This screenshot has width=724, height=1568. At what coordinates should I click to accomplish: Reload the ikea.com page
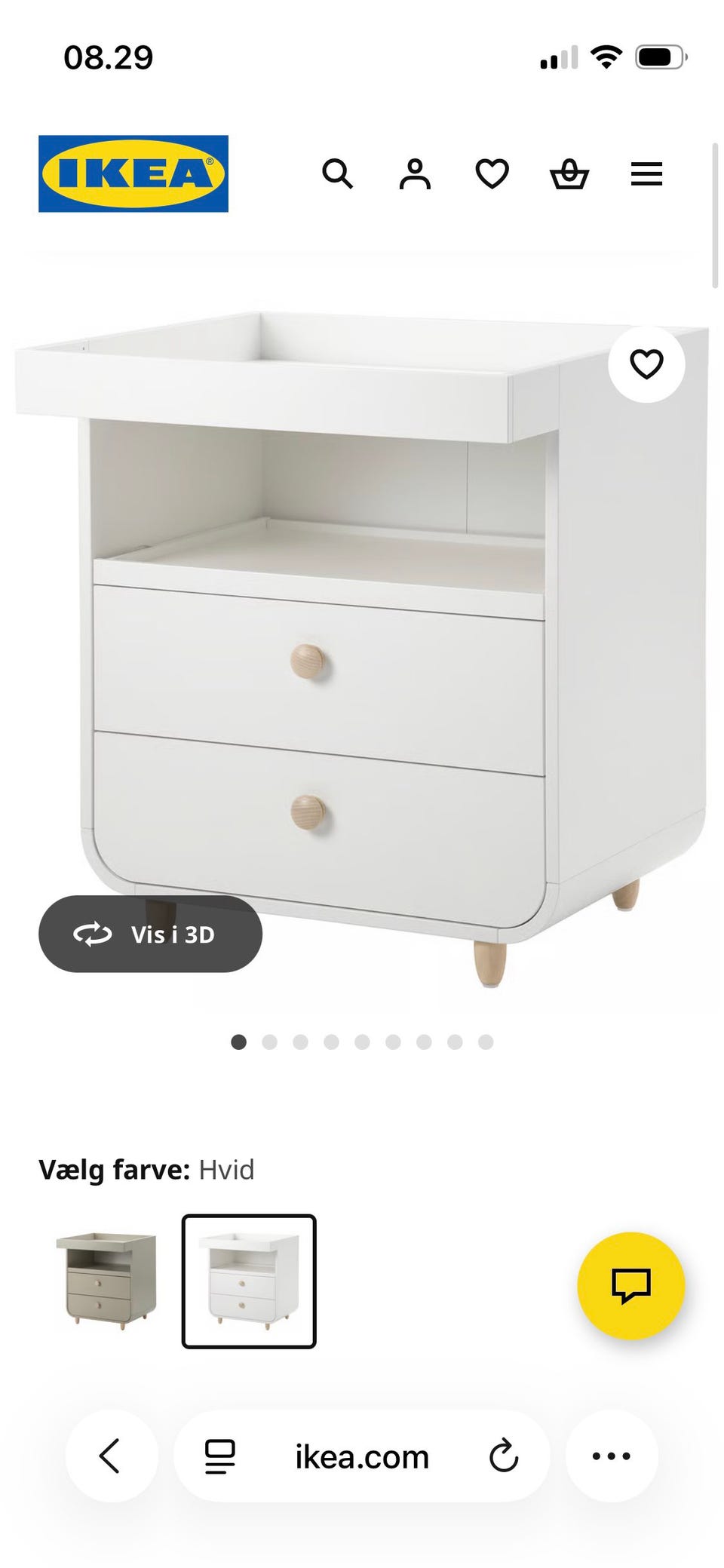(503, 1456)
